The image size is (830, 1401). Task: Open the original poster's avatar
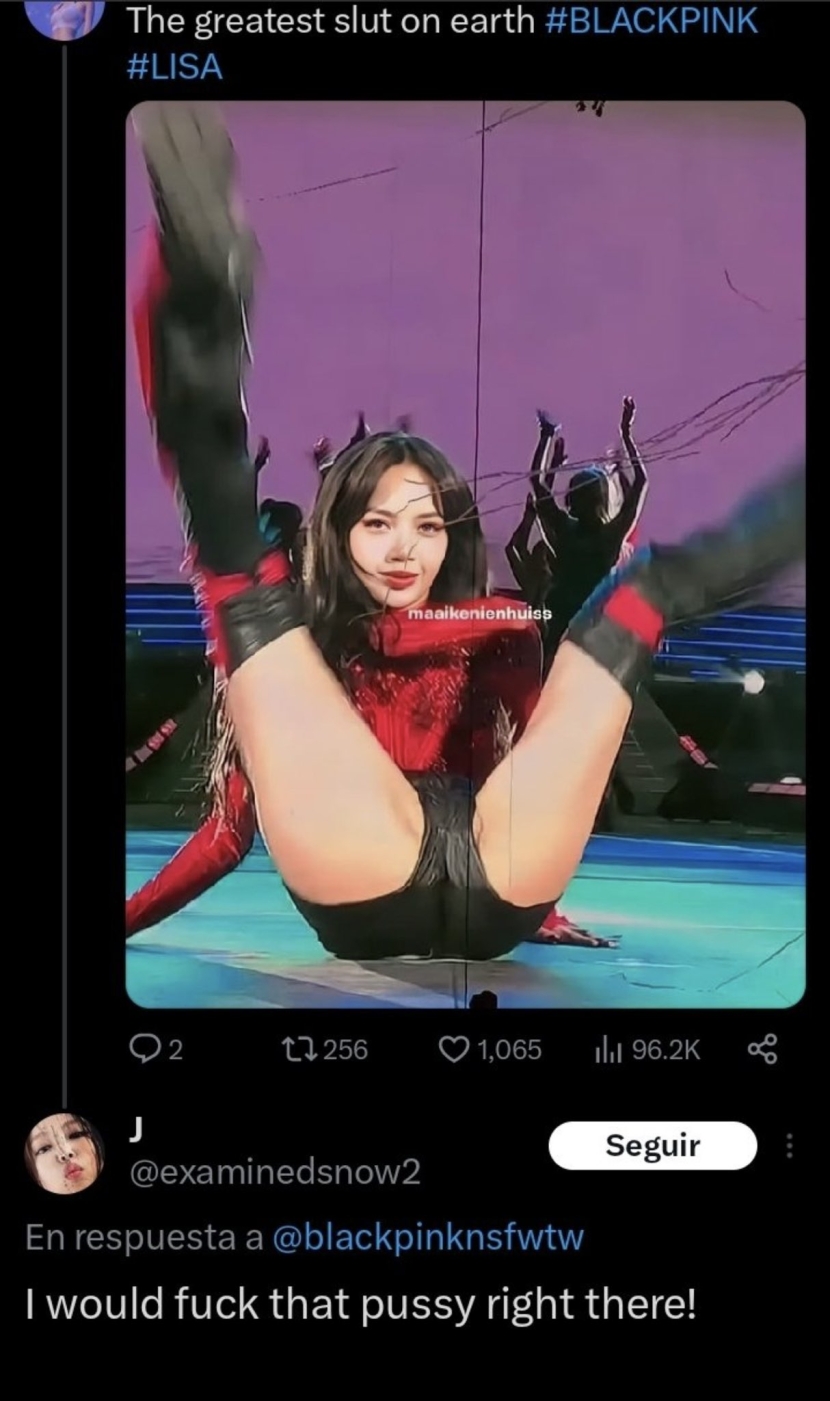pos(64,16)
